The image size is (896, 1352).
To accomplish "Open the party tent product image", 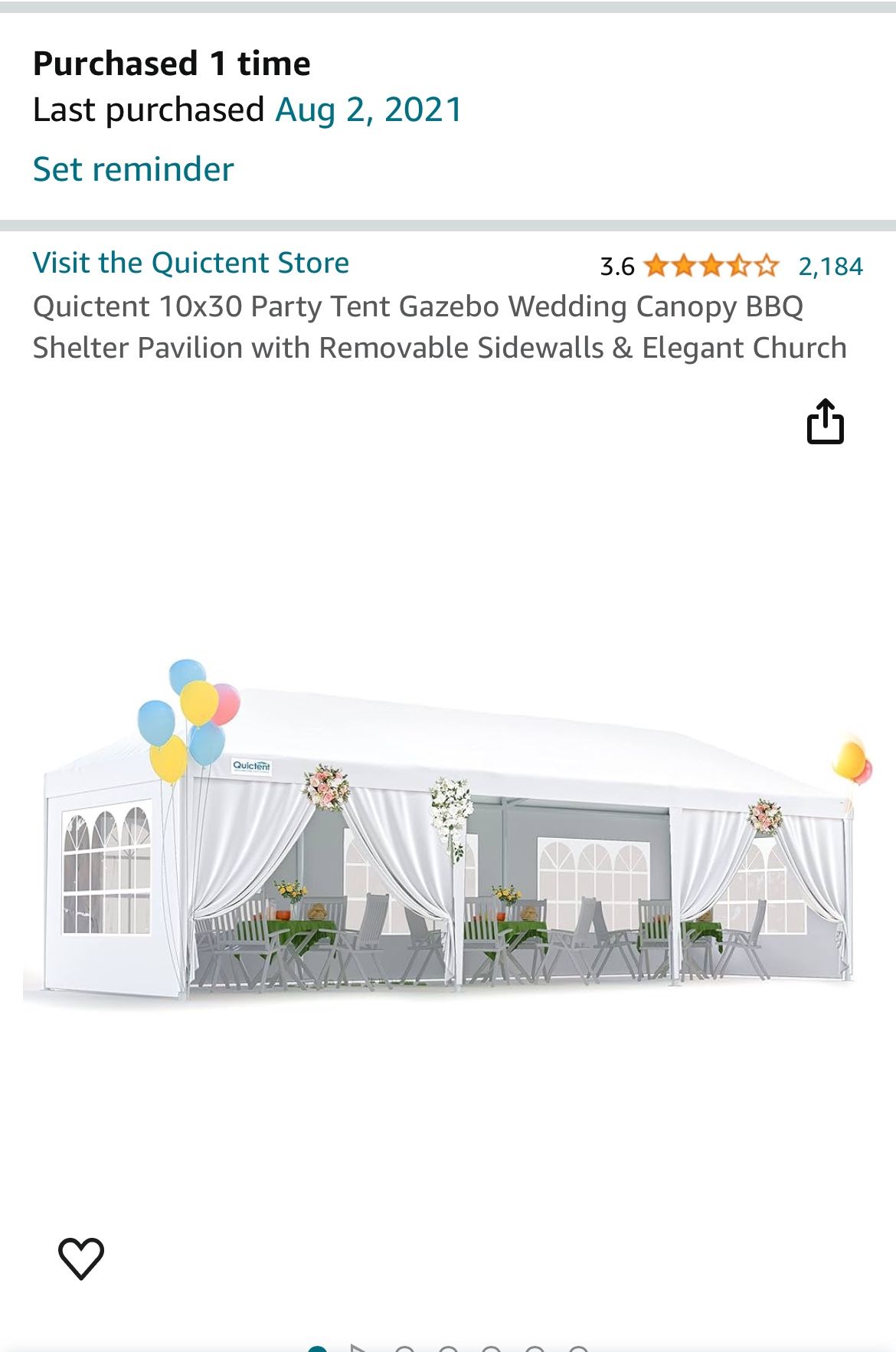I will [448, 835].
